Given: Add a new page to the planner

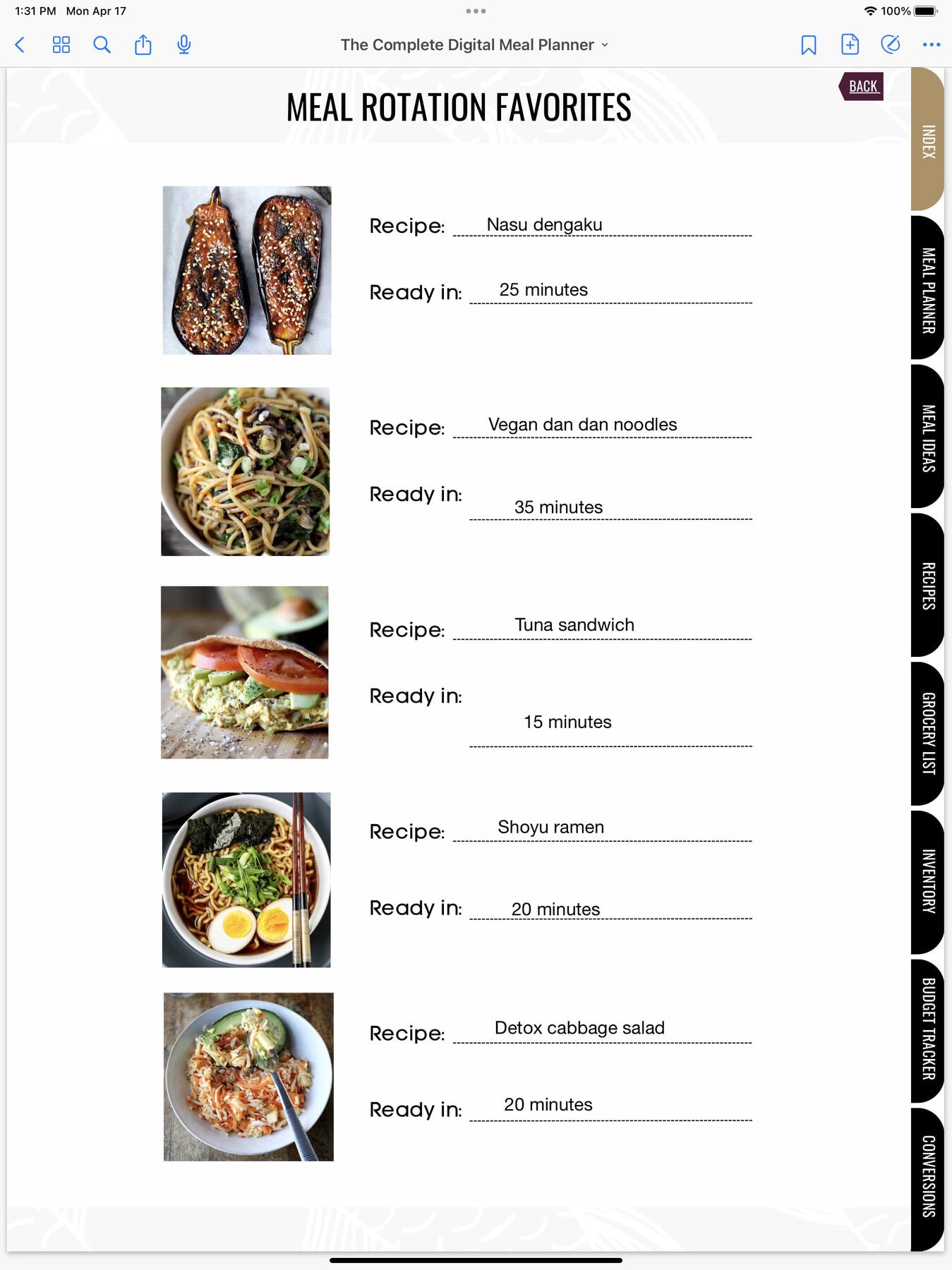Looking at the screenshot, I should 850,44.
